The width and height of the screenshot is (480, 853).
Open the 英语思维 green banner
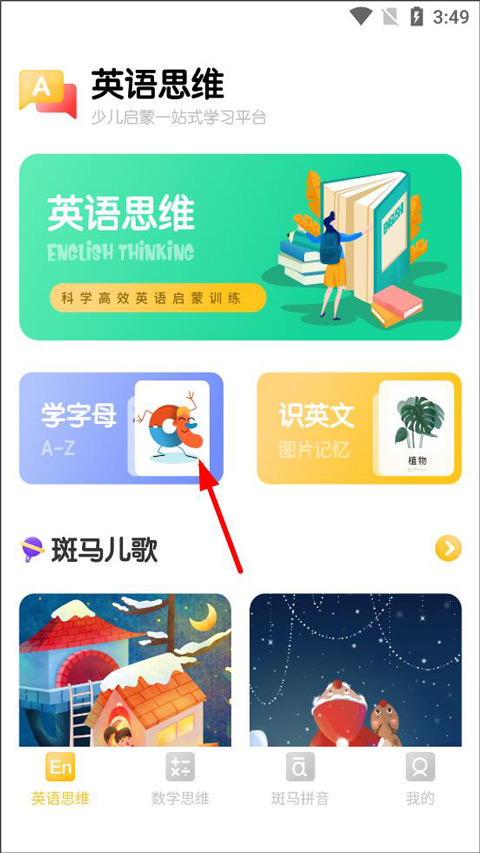240,247
